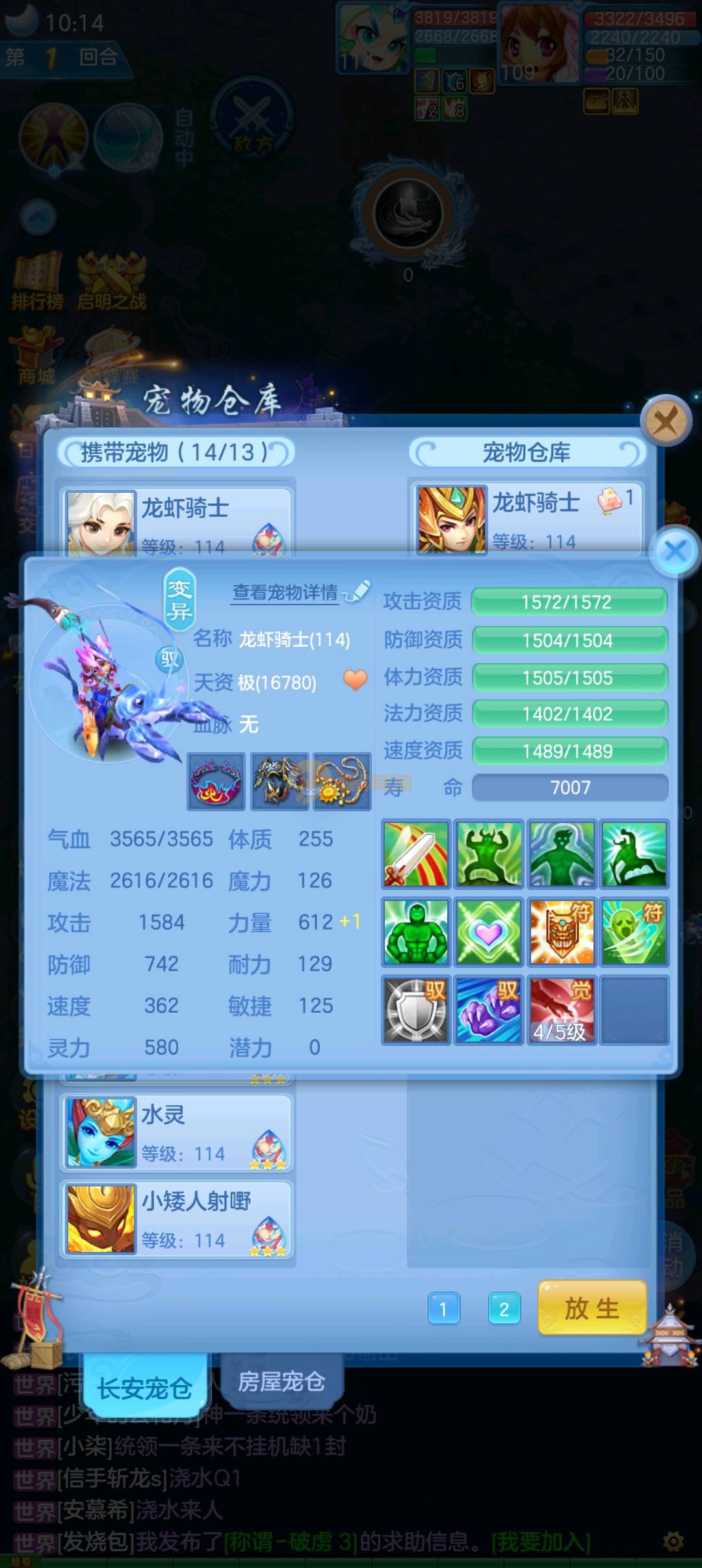
Task: Close the pet detail popup
Action: 675,552
